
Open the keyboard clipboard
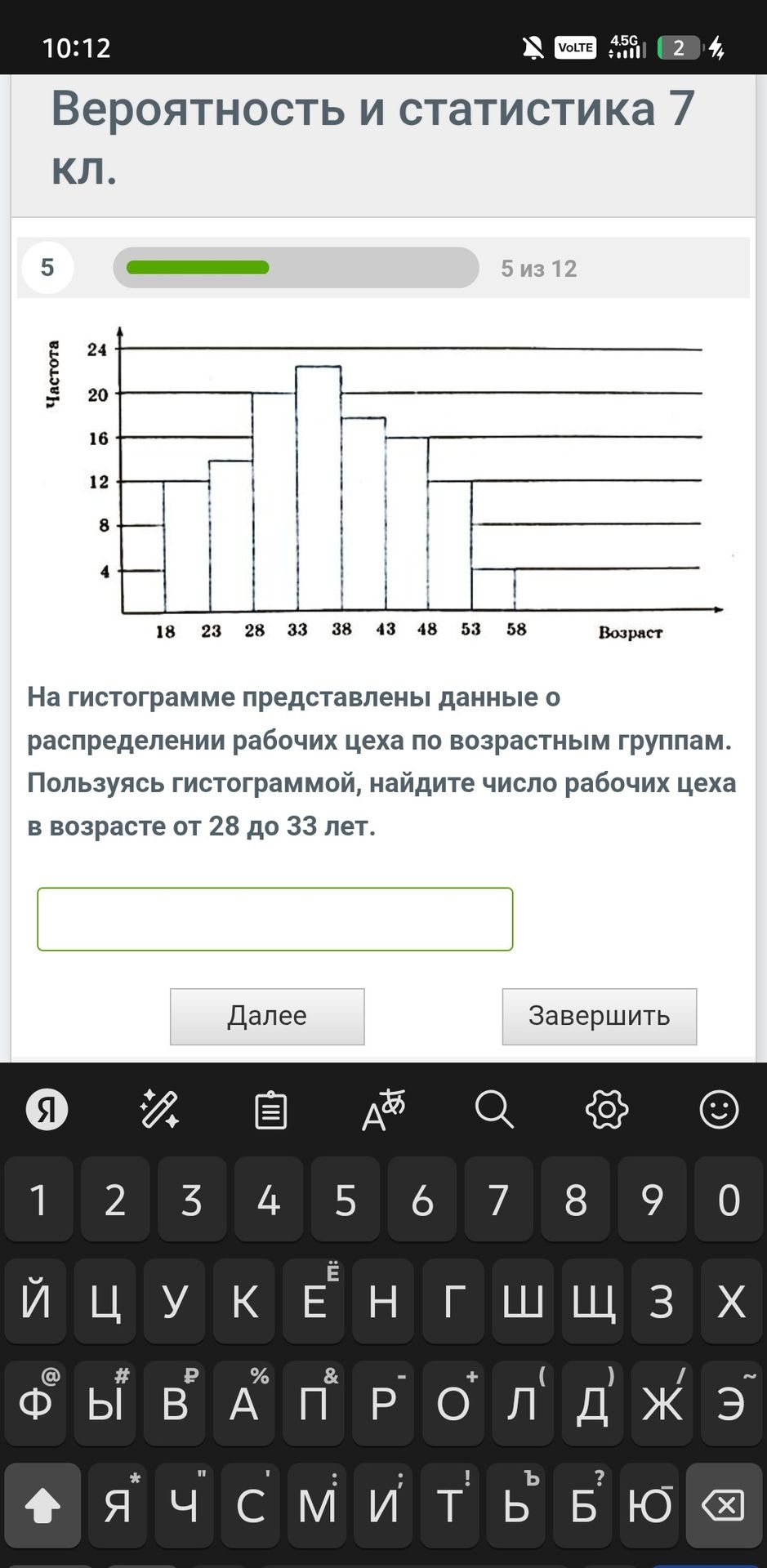click(270, 1110)
